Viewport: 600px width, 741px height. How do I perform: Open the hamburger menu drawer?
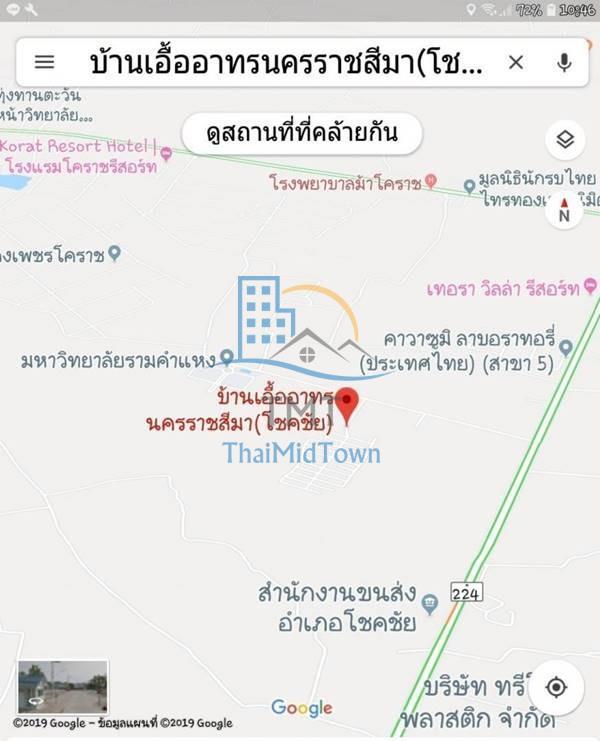pos(44,62)
